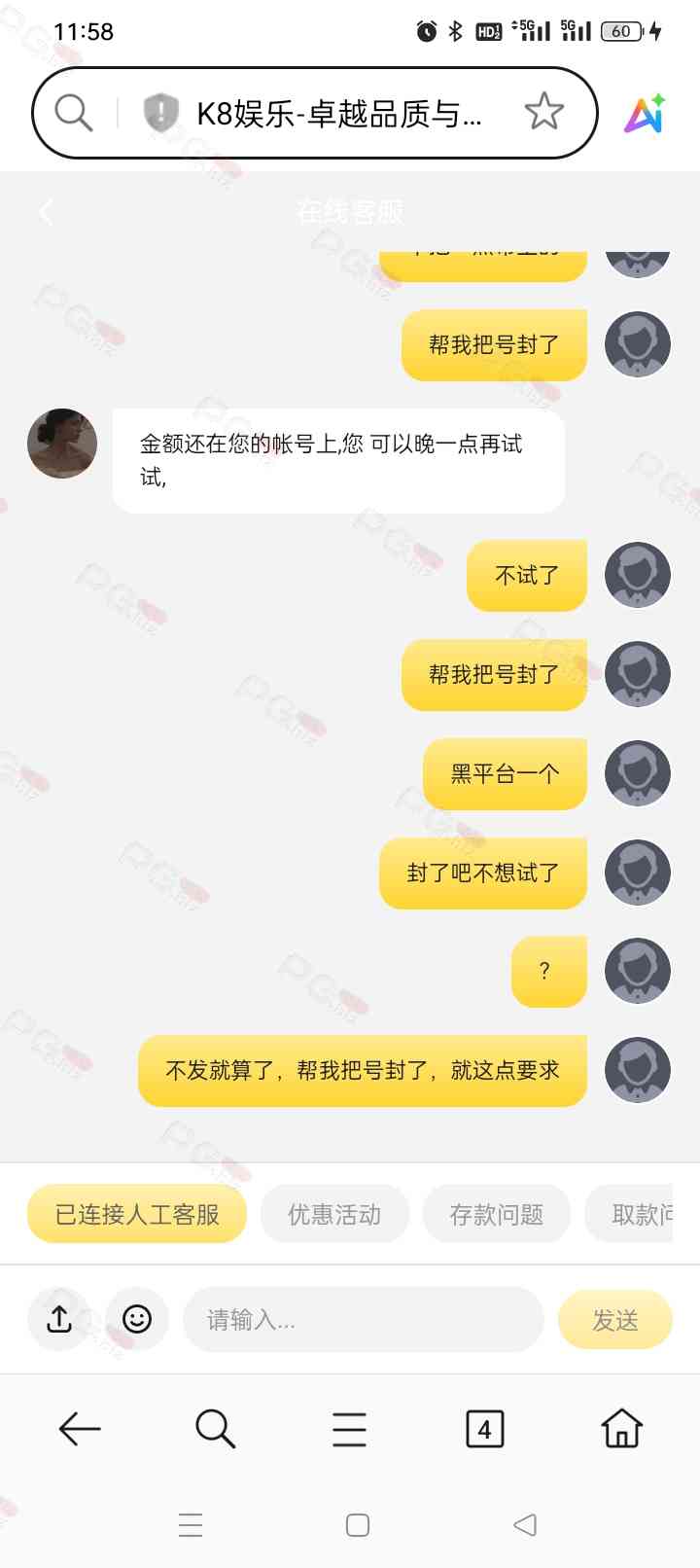The width and height of the screenshot is (700, 1568).
Task: Choose the 存款问题 chip
Action: click(x=496, y=1214)
